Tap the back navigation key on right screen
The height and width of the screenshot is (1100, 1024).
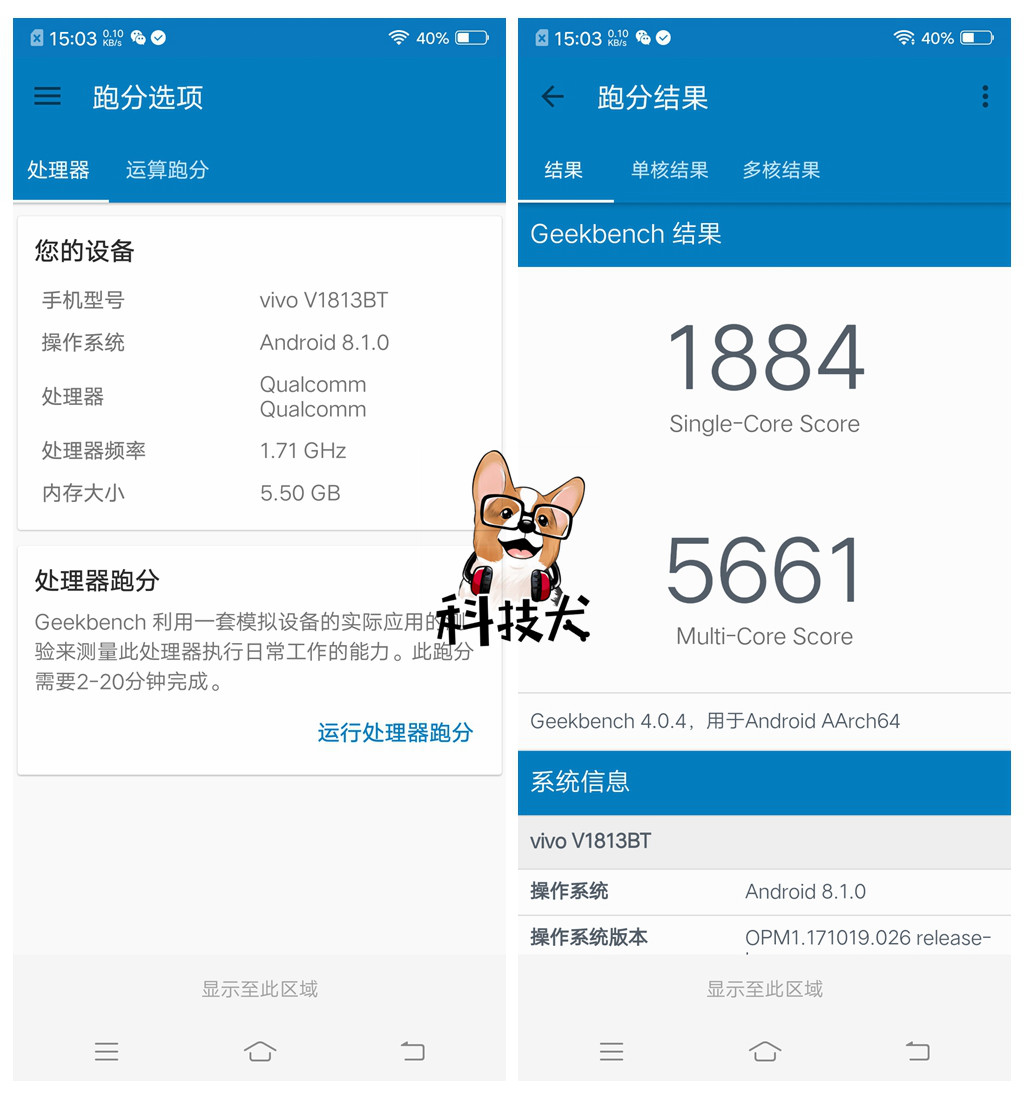[917, 1051]
